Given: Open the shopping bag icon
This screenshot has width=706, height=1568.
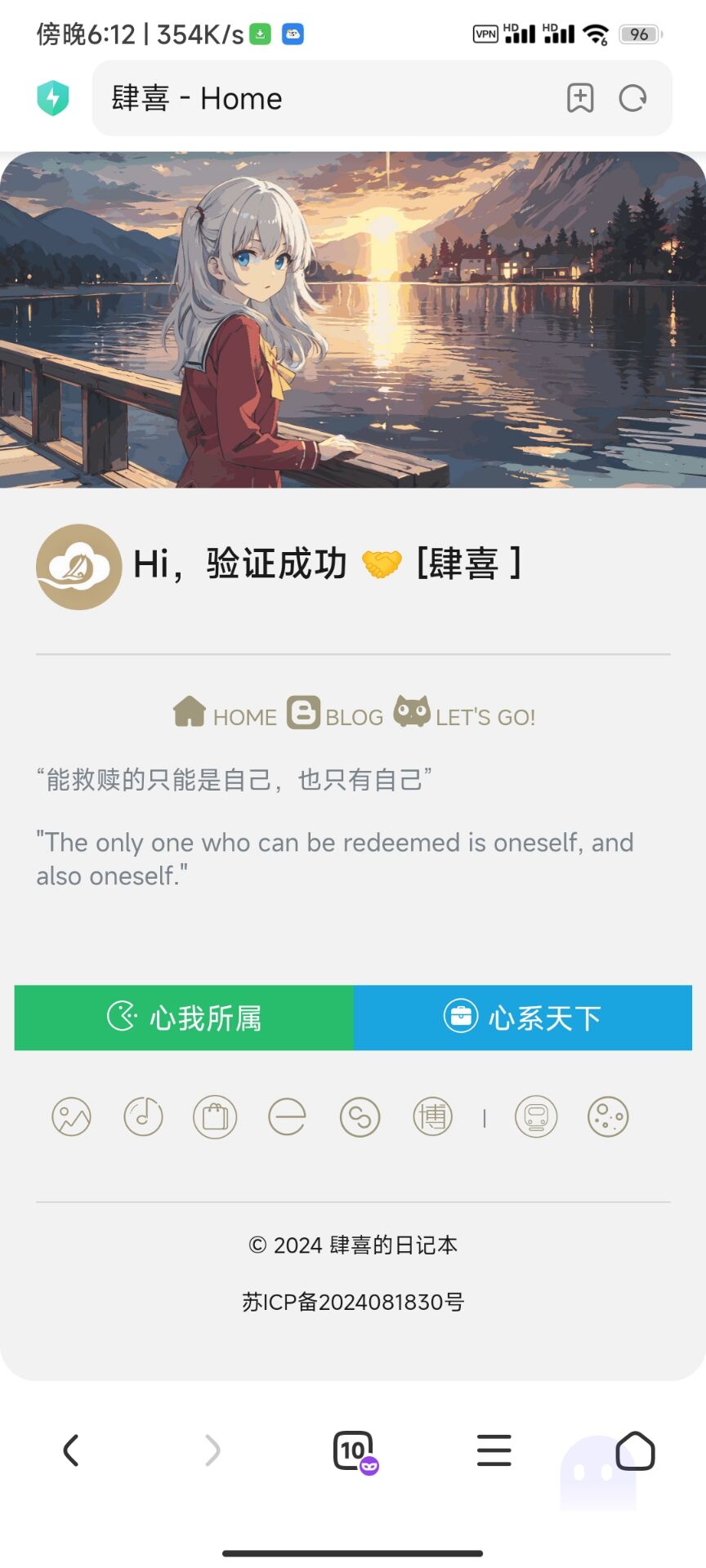Looking at the screenshot, I should click(x=215, y=1116).
